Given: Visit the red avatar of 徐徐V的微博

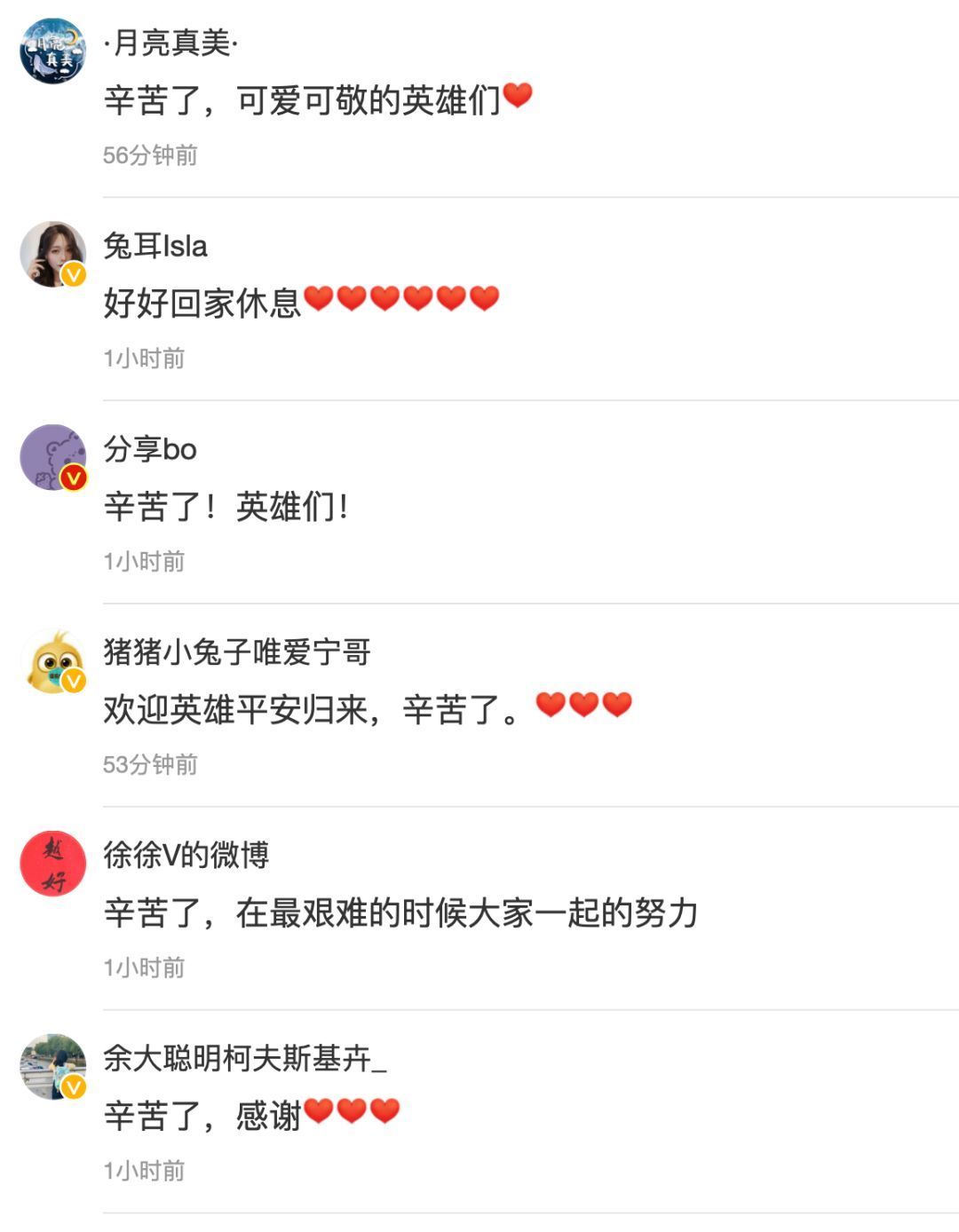Looking at the screenshot, I should pos(53,863).
